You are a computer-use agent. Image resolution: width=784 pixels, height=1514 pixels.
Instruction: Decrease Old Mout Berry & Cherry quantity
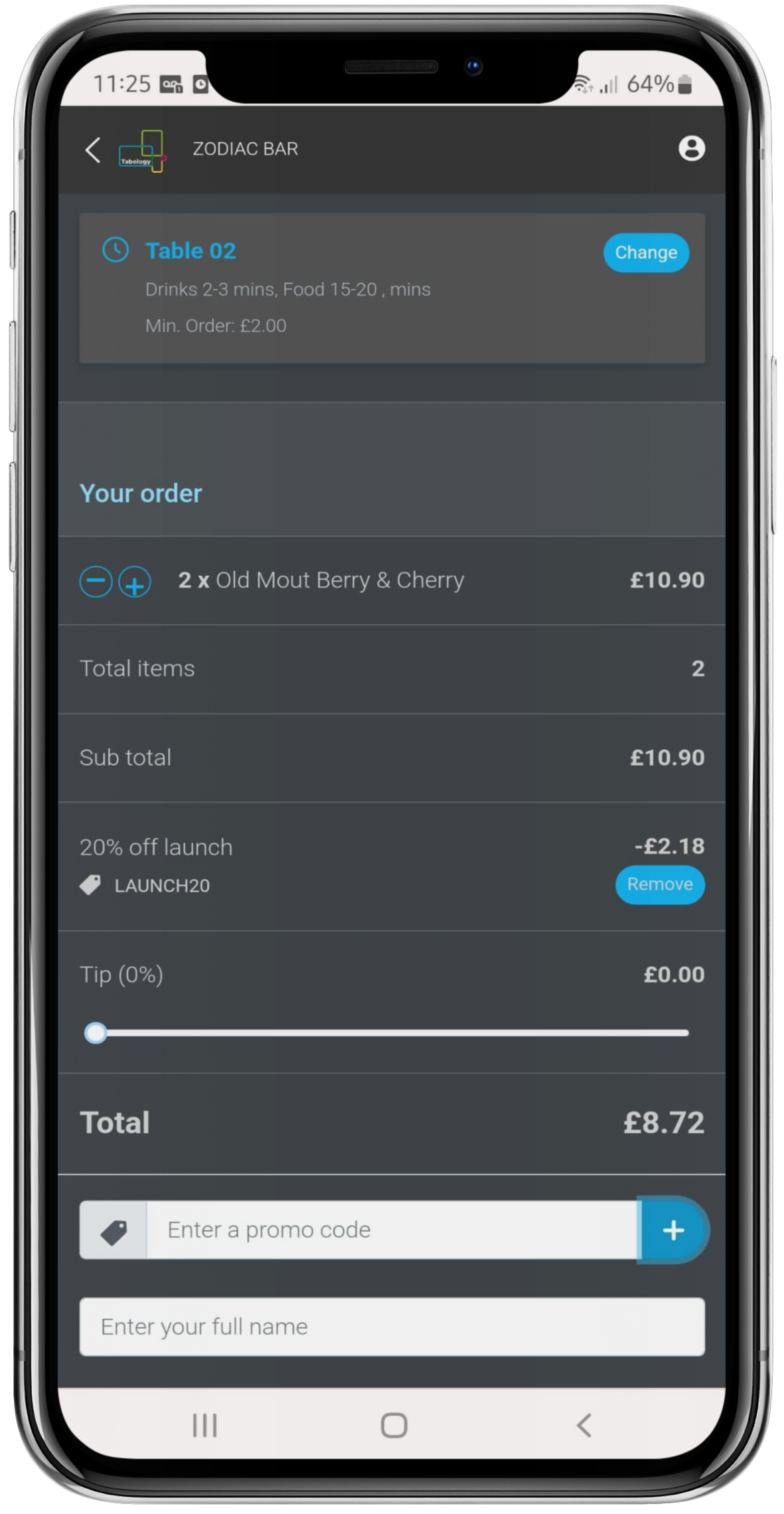pos(96,582)
